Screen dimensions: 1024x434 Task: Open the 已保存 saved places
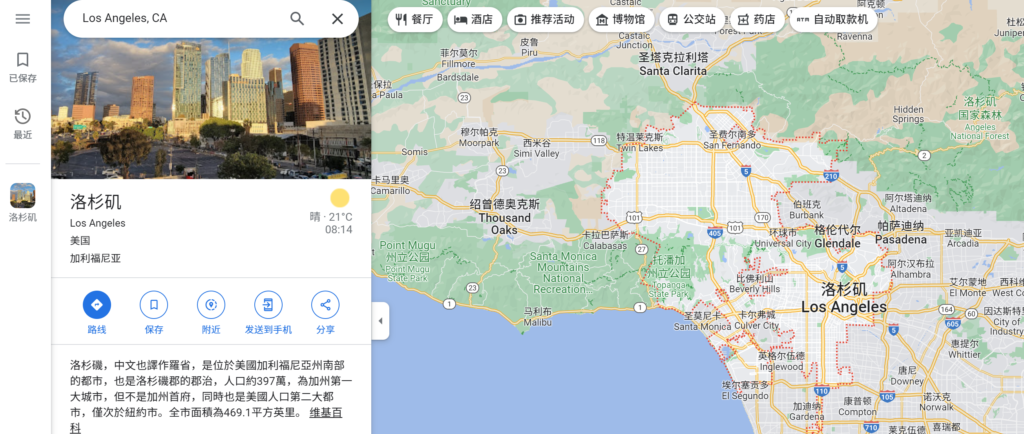click(x=22, y=67)
